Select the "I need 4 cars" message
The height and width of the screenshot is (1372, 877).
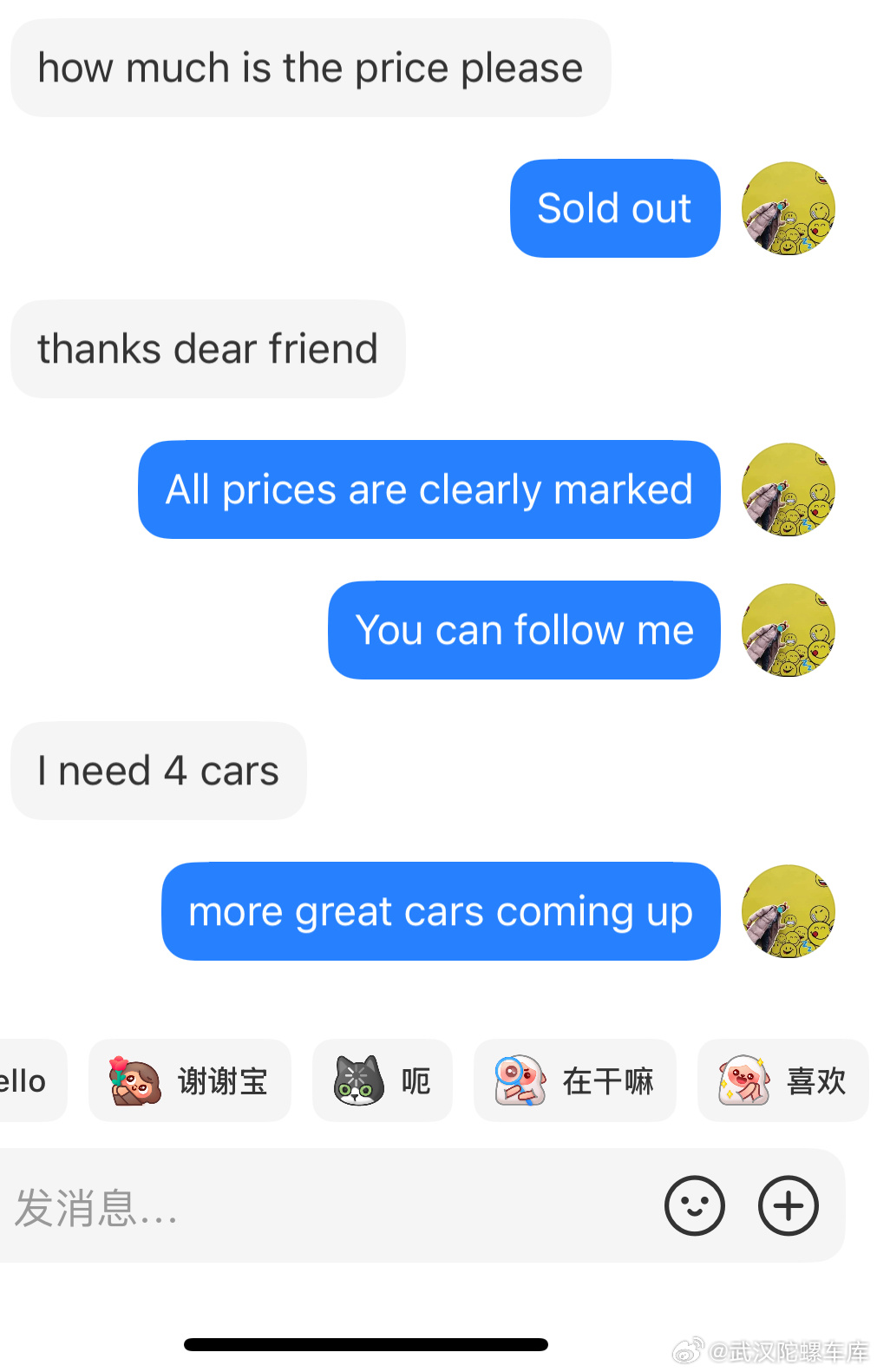point(158,770)
